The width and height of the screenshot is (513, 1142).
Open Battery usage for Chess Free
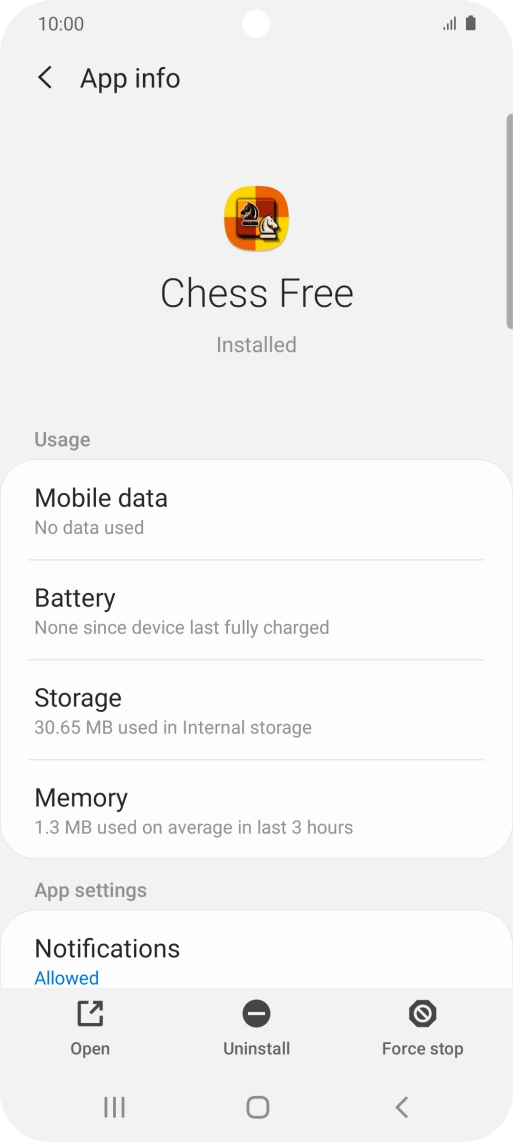point(256,610)
